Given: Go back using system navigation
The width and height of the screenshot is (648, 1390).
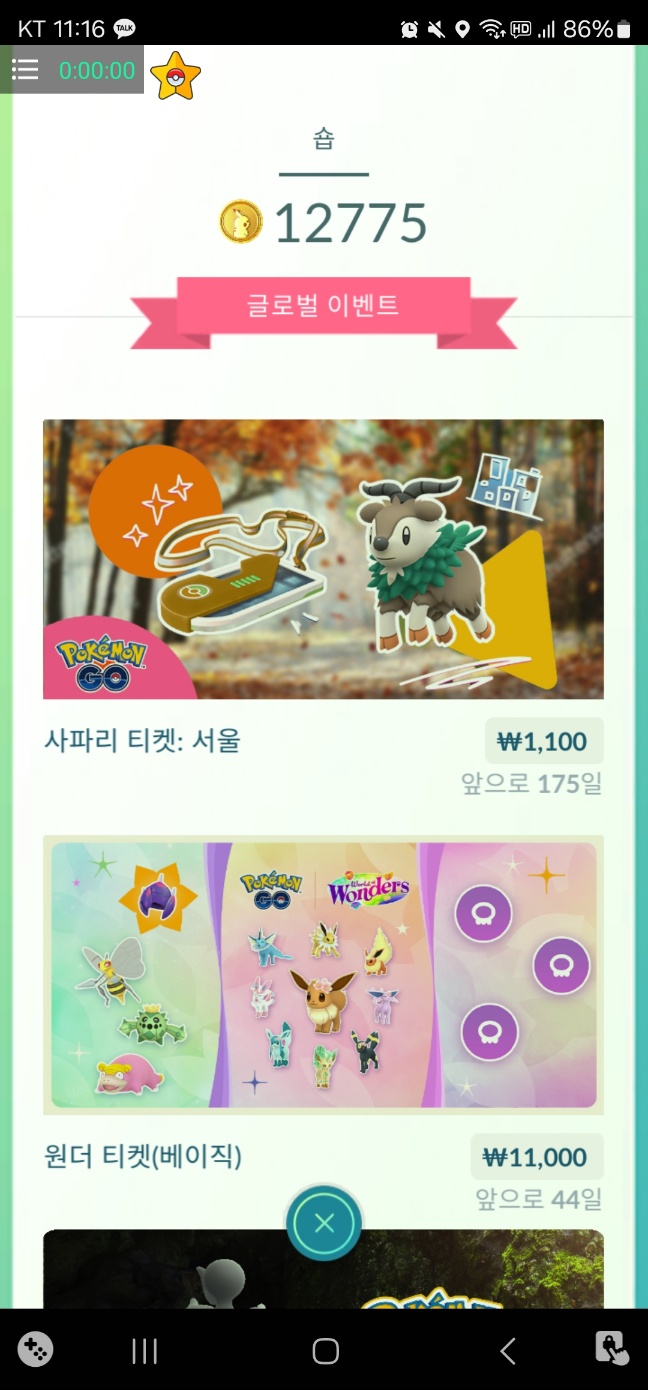Looking at the screenshot, I should tap(507, 1351).
